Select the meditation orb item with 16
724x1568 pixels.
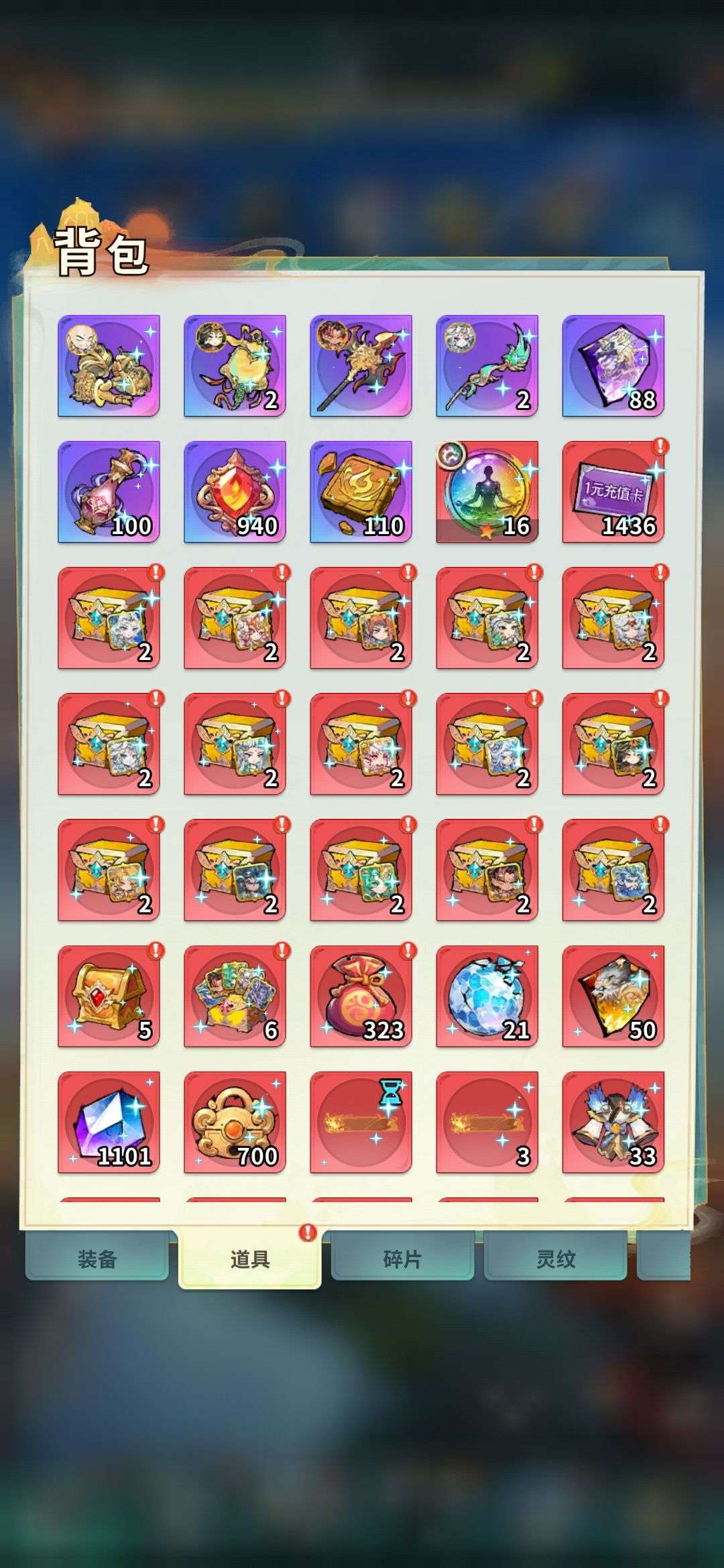487,492
